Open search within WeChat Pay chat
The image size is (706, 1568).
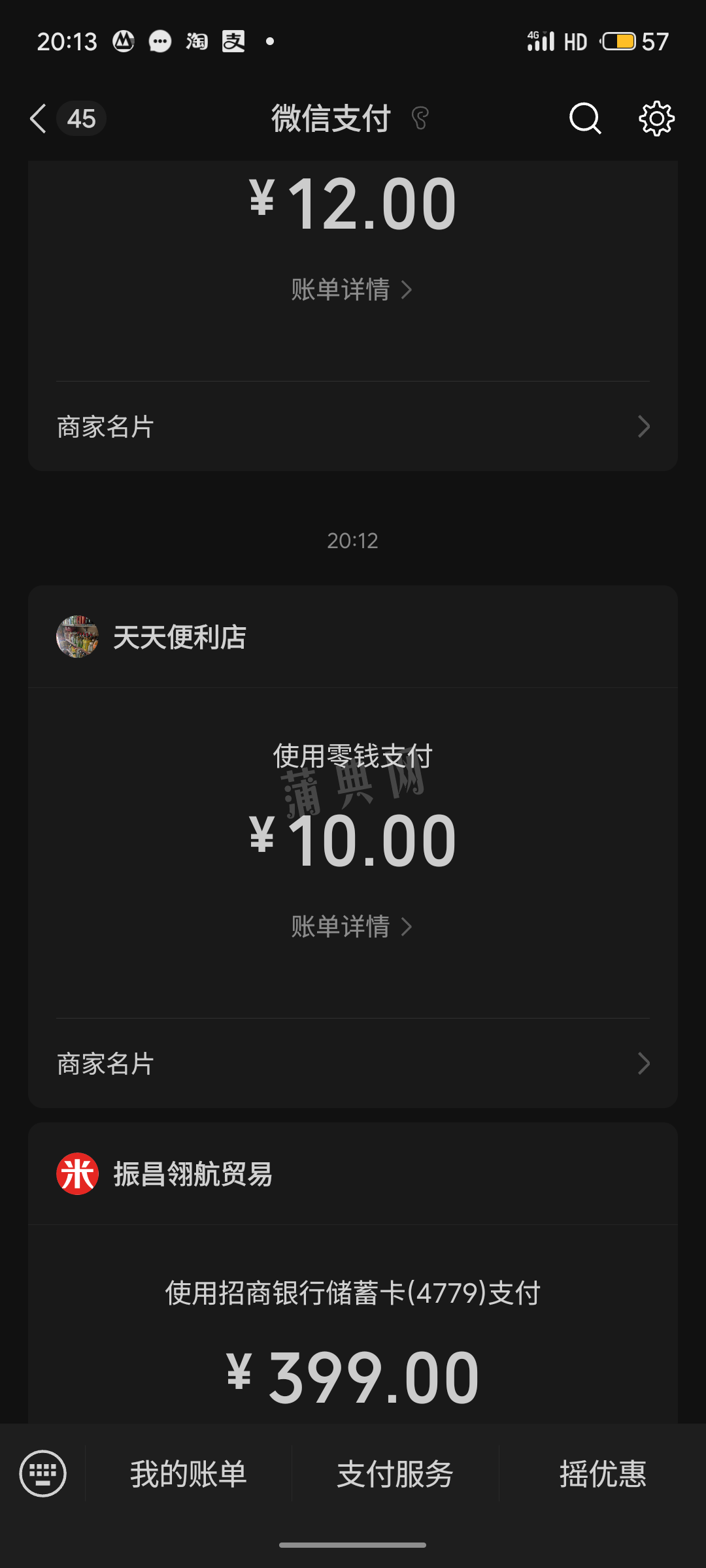(x=585, y=118)
